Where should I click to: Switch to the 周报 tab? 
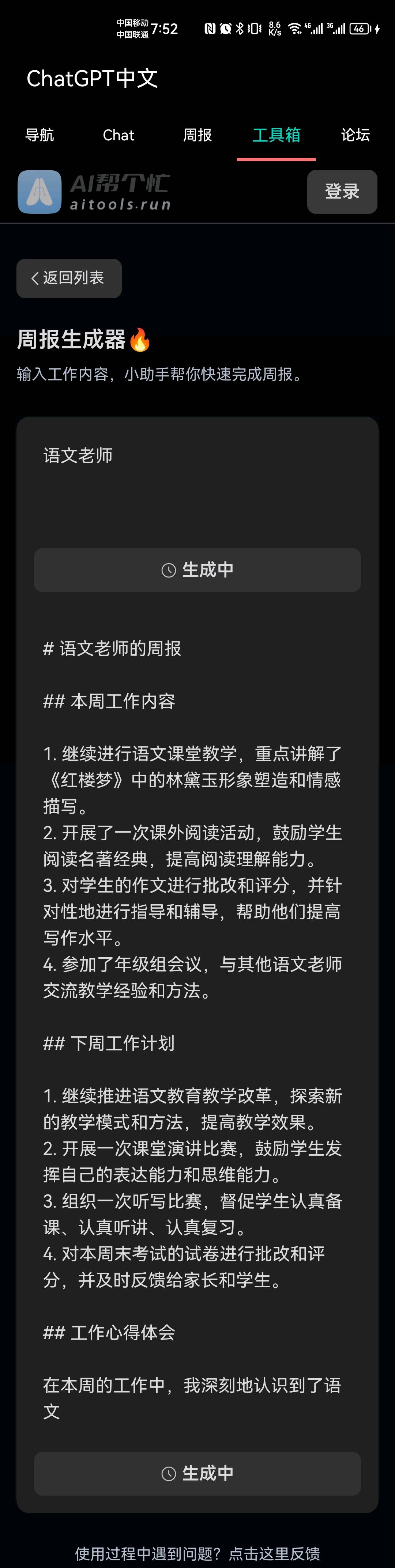(197, 135)
